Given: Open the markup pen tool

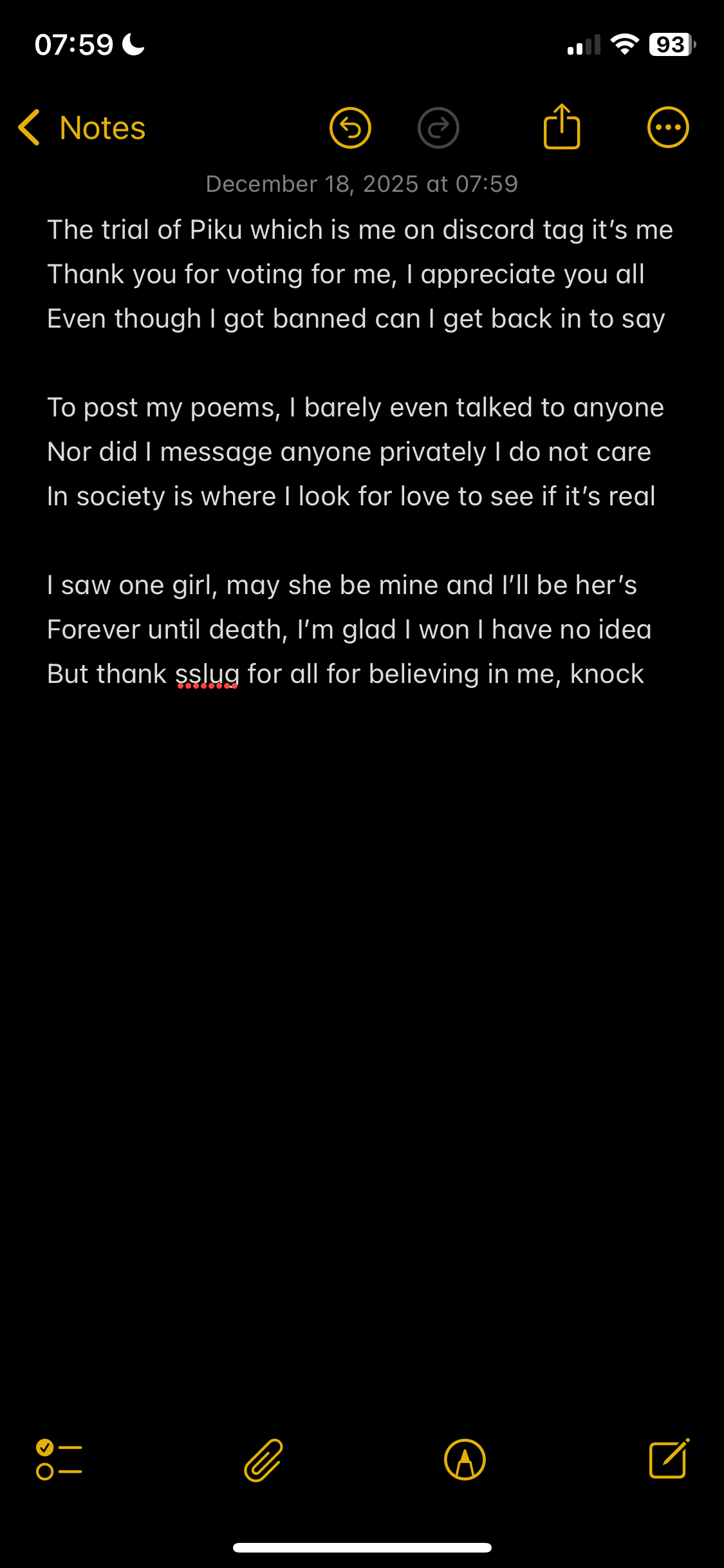Looking at the screenshot, I should (x=465, y=1459).
